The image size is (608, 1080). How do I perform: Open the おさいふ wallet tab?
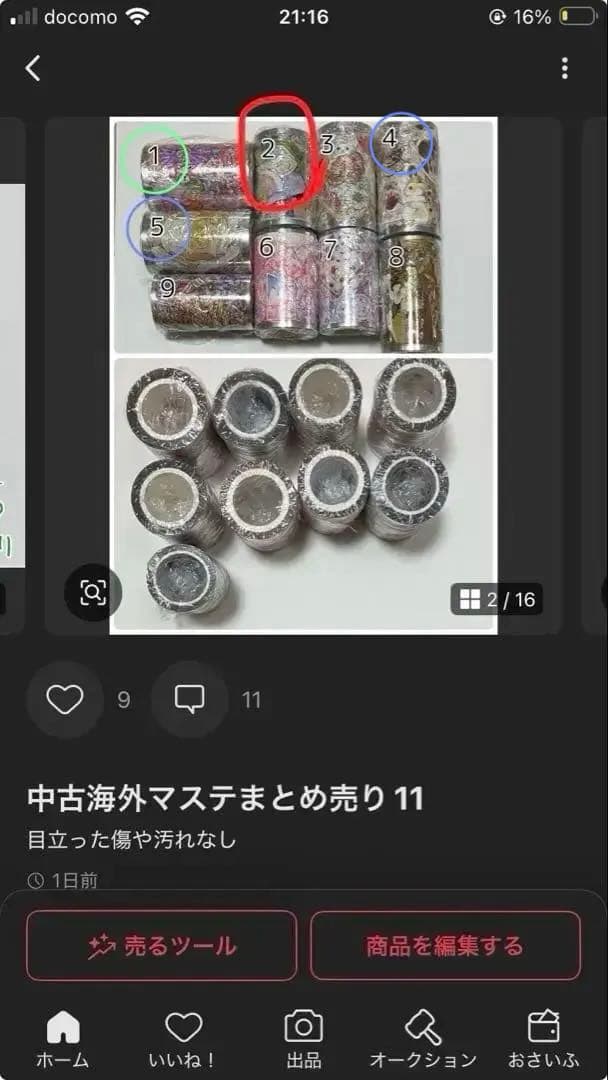tap(544, 1038)
